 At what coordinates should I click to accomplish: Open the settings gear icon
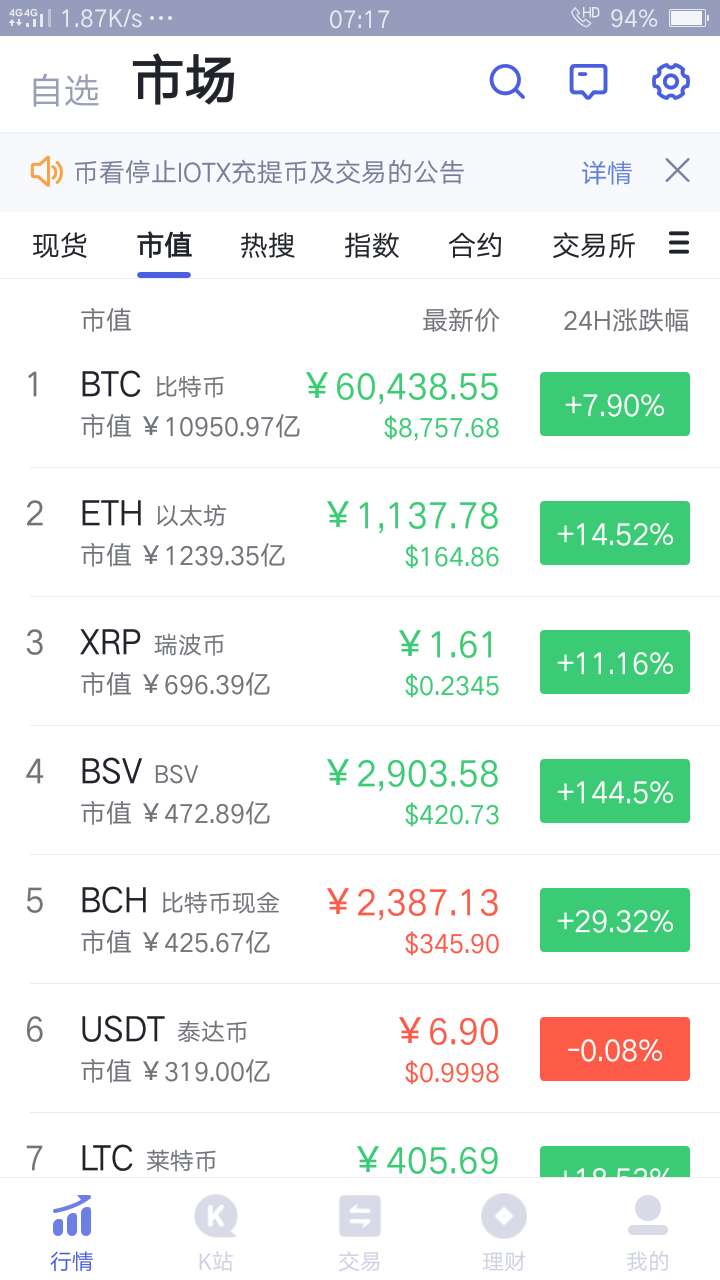pos(671,81)
